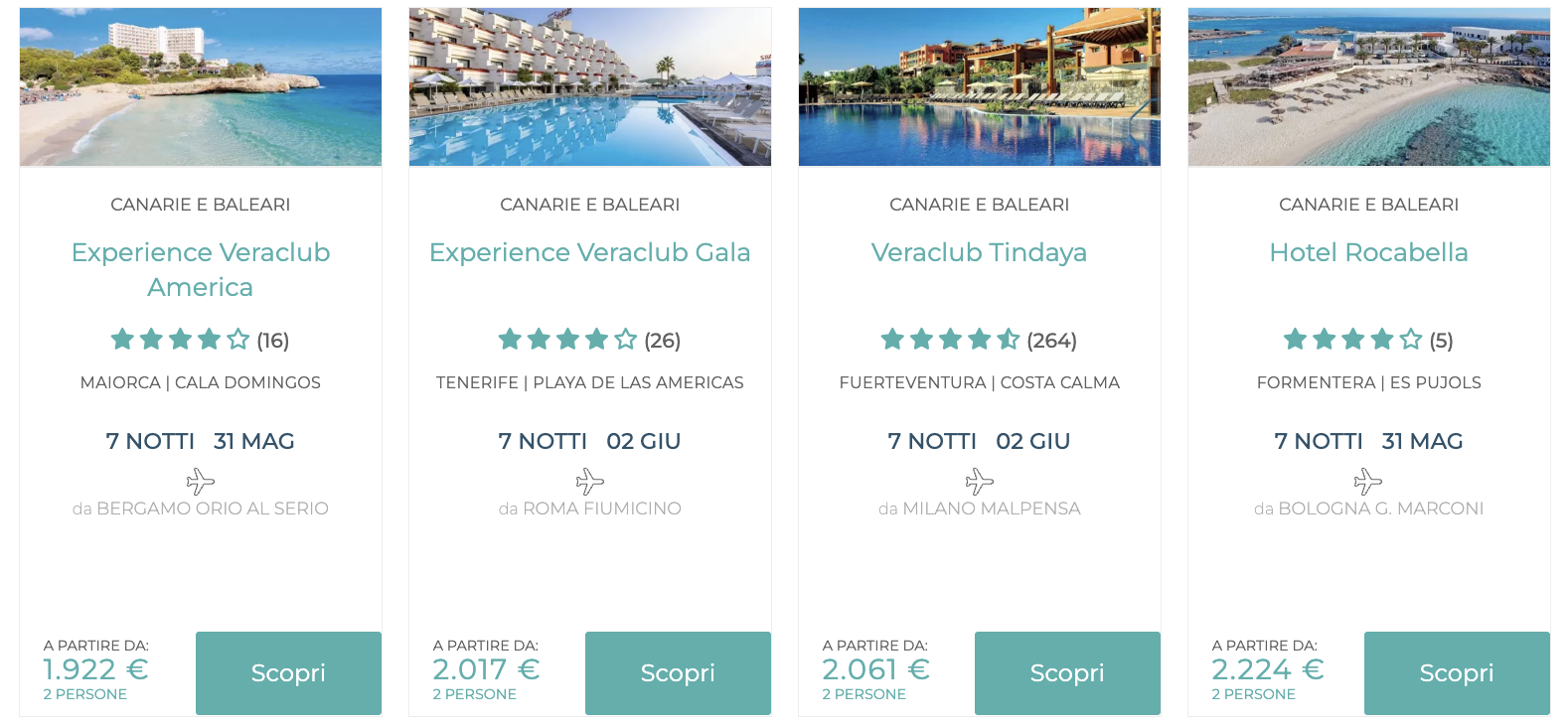Tap Scopri for Experience Veraclub America

288,672
